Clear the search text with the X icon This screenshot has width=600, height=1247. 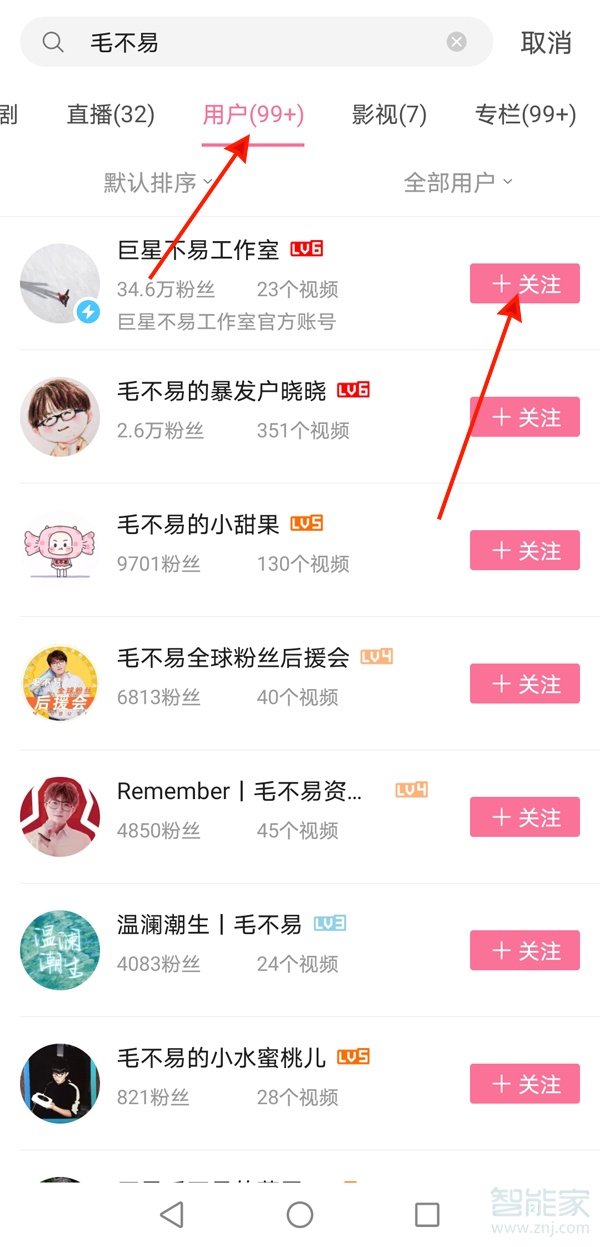[456, 42]
